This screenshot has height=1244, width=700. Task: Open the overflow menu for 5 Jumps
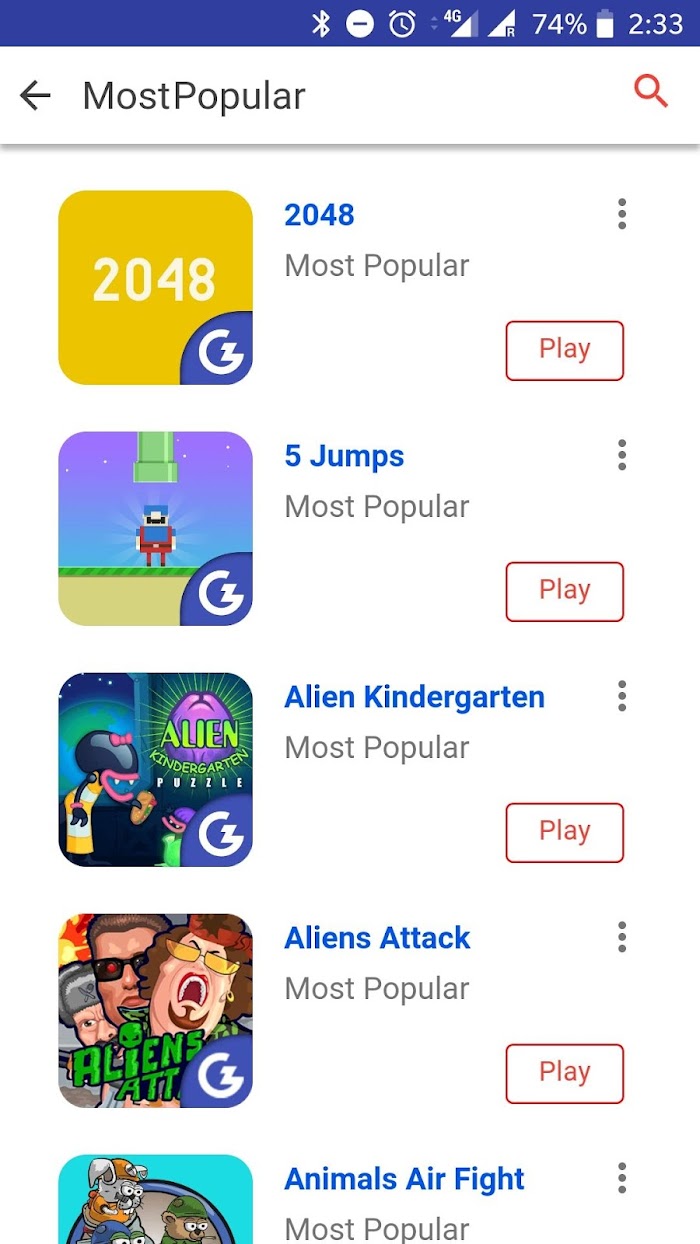pyautogui.click(x=622, y=455)
